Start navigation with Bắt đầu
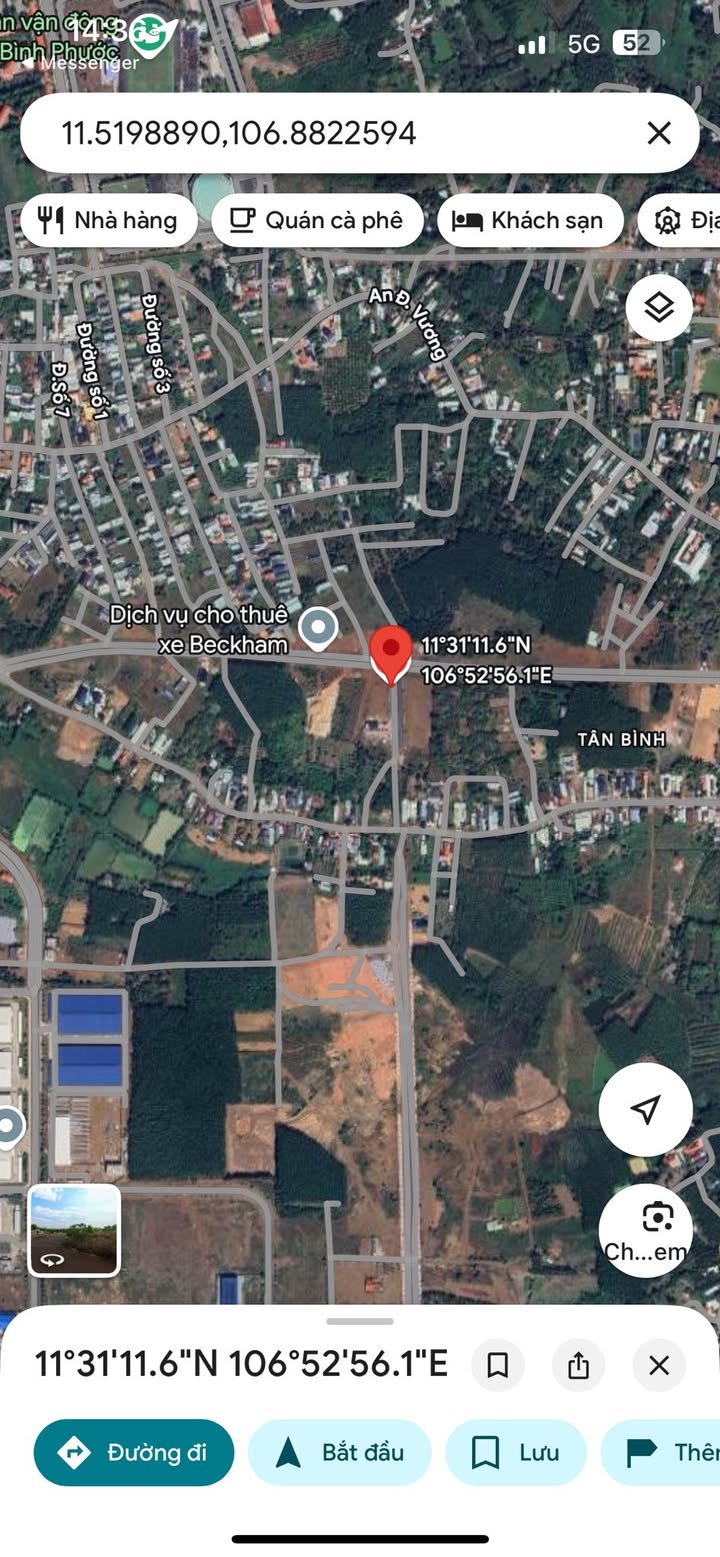 click(x=339, y=1452)
